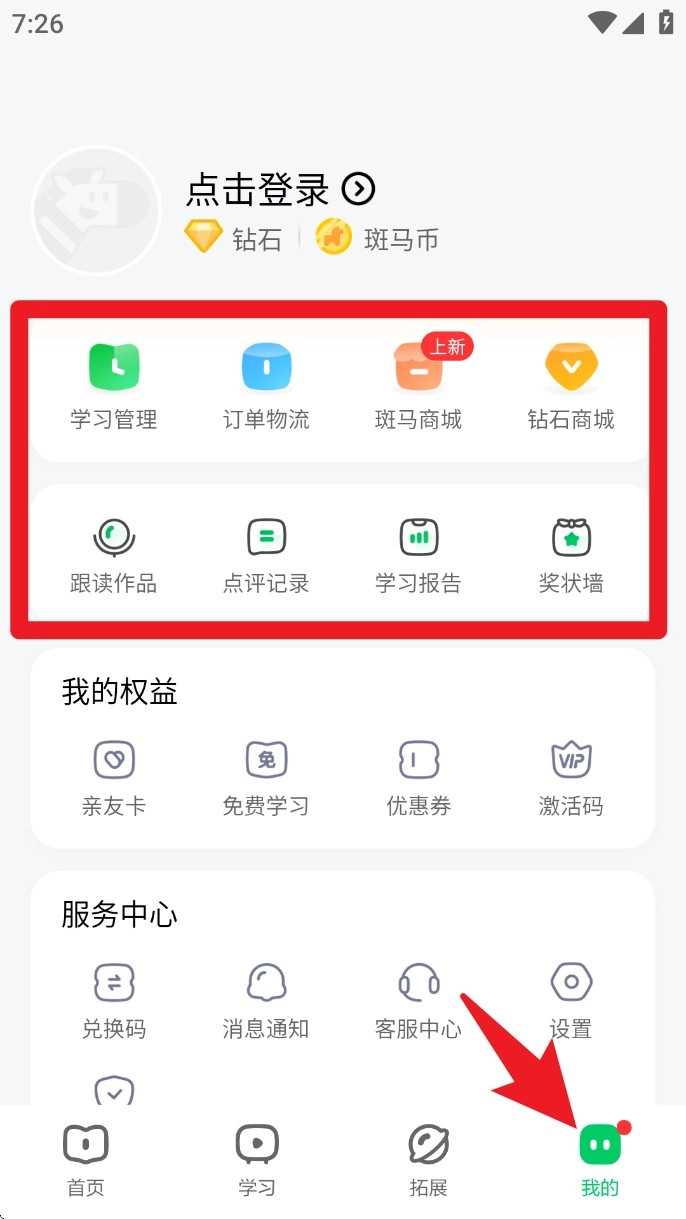The height and width of the screenshot is (1219, 686).
Task: Open 订单物流 order logistics
Action: 266,386
